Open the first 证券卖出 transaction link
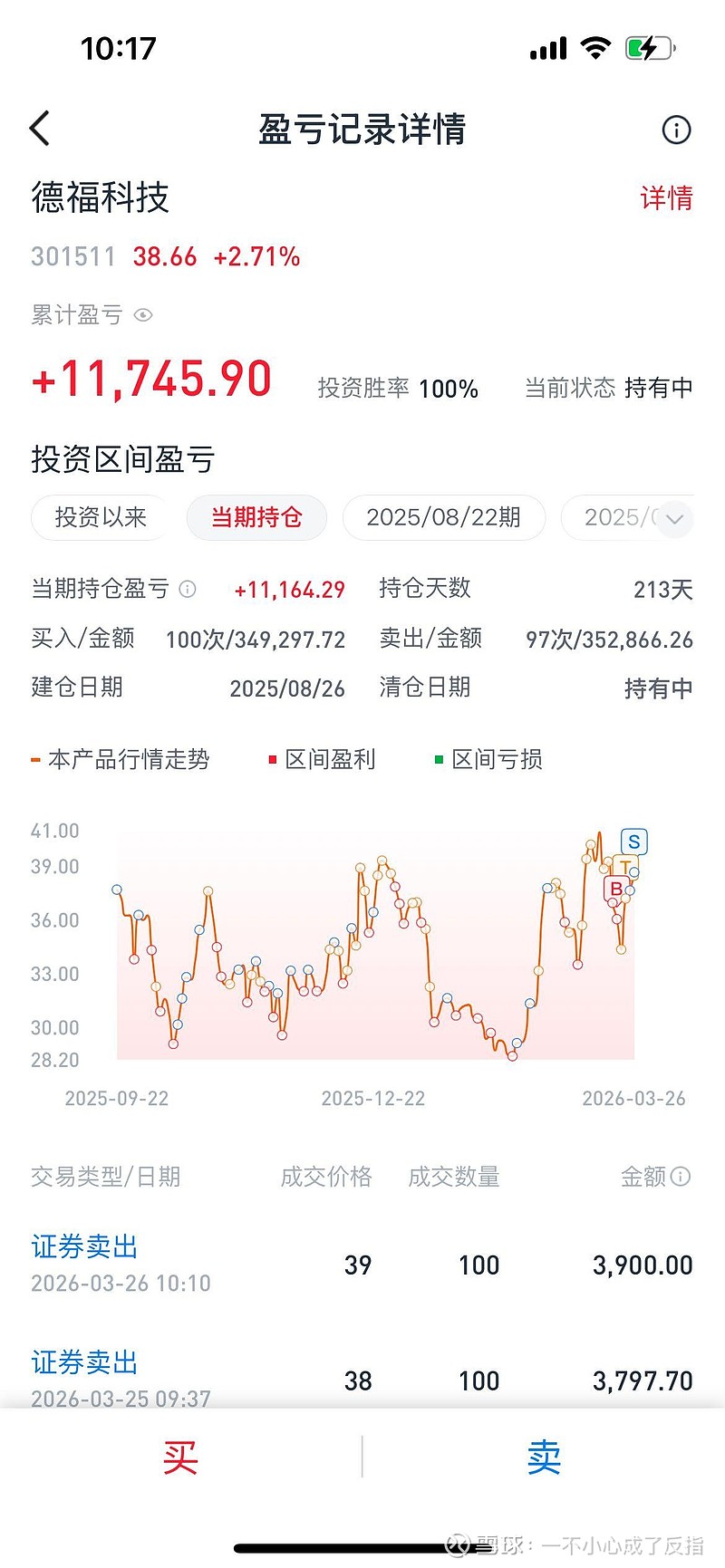725x1568 pixels. pos(82,1246)
